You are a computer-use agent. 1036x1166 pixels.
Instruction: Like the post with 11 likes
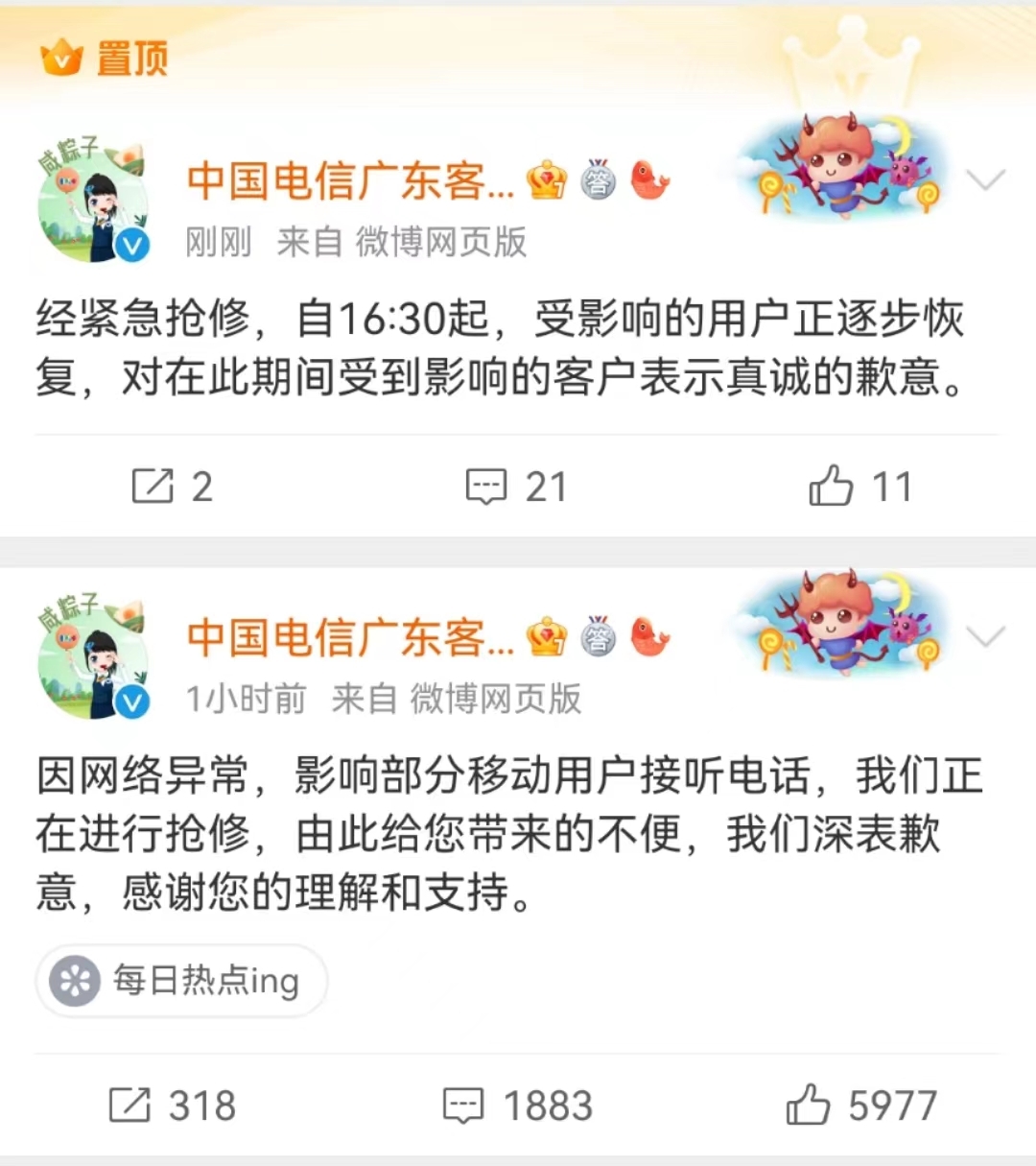click(x=859, y=487)
